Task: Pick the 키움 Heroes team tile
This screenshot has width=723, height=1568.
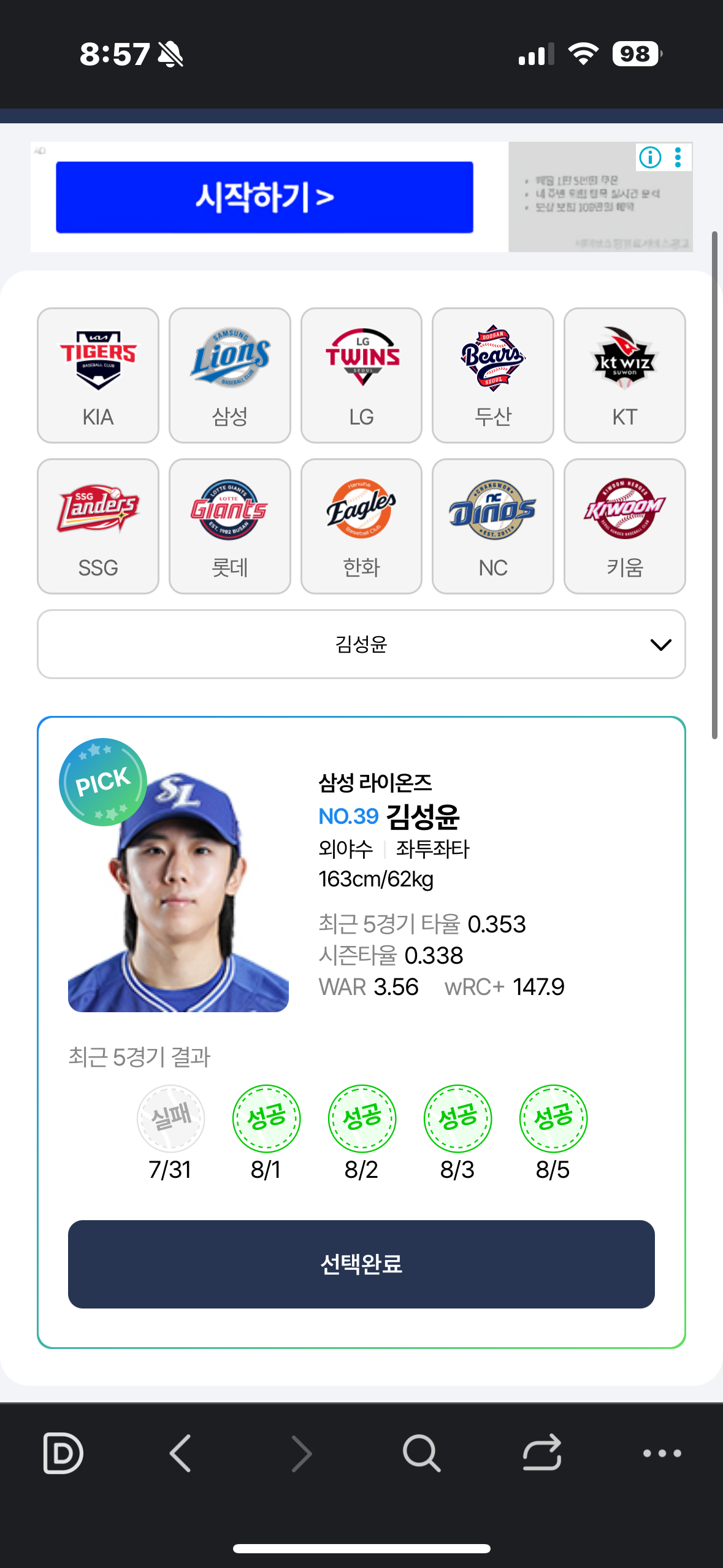Action: (x=624, y=526)
